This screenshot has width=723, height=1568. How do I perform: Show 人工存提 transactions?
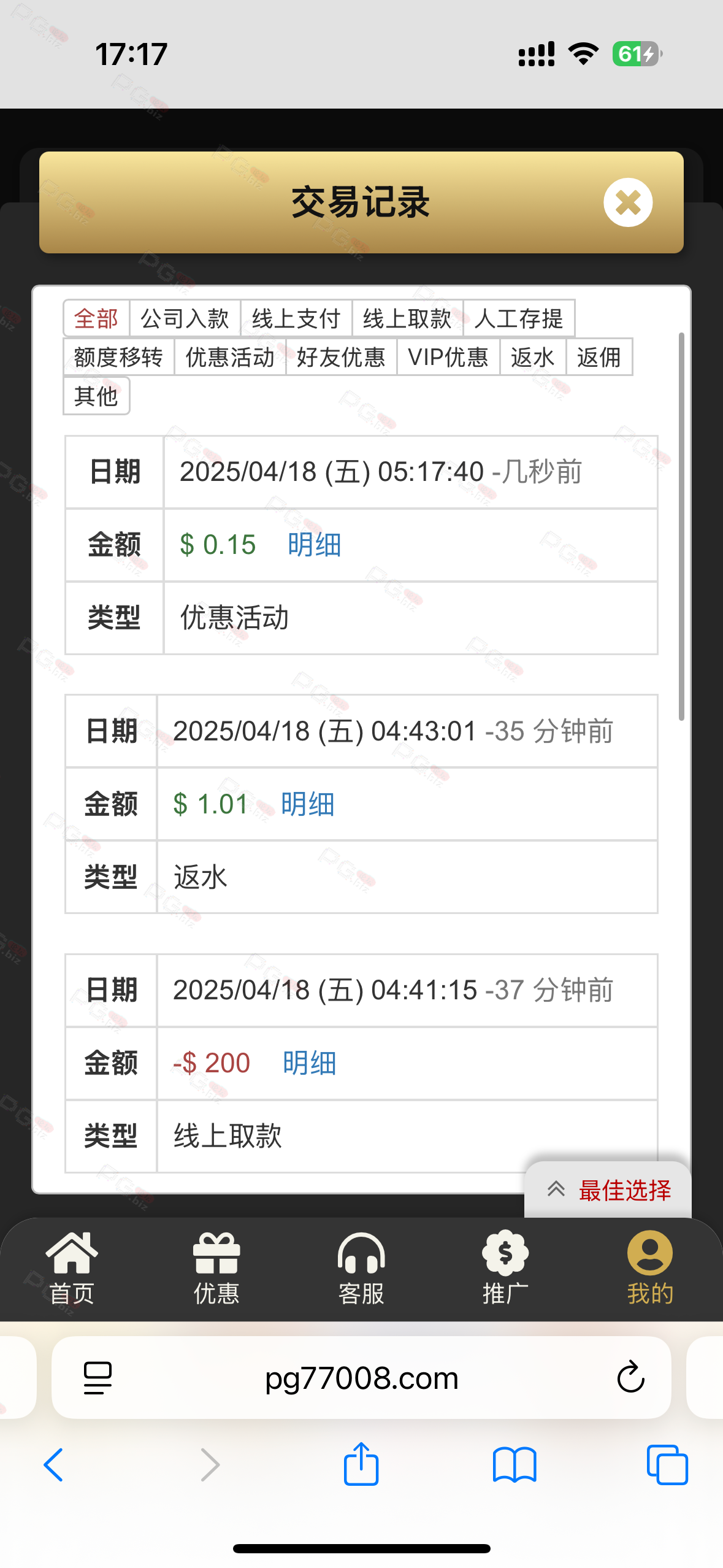click(x=519, y=318)
